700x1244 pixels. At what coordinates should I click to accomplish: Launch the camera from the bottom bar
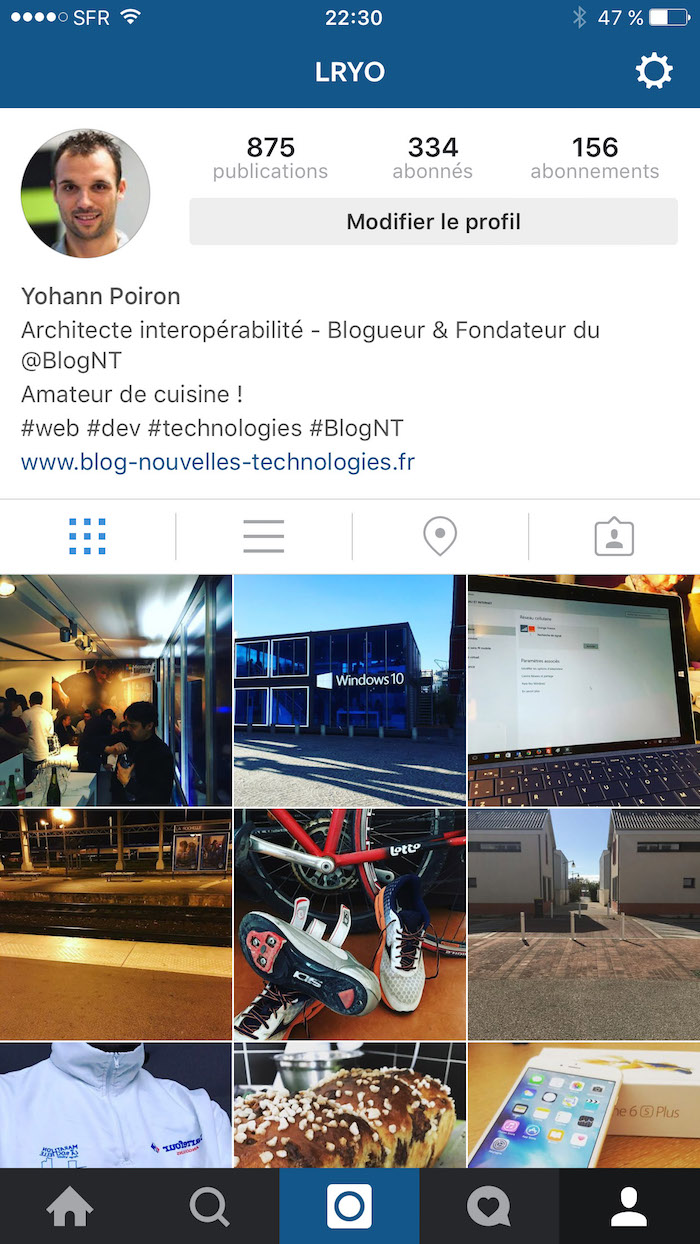[349, 1207]
